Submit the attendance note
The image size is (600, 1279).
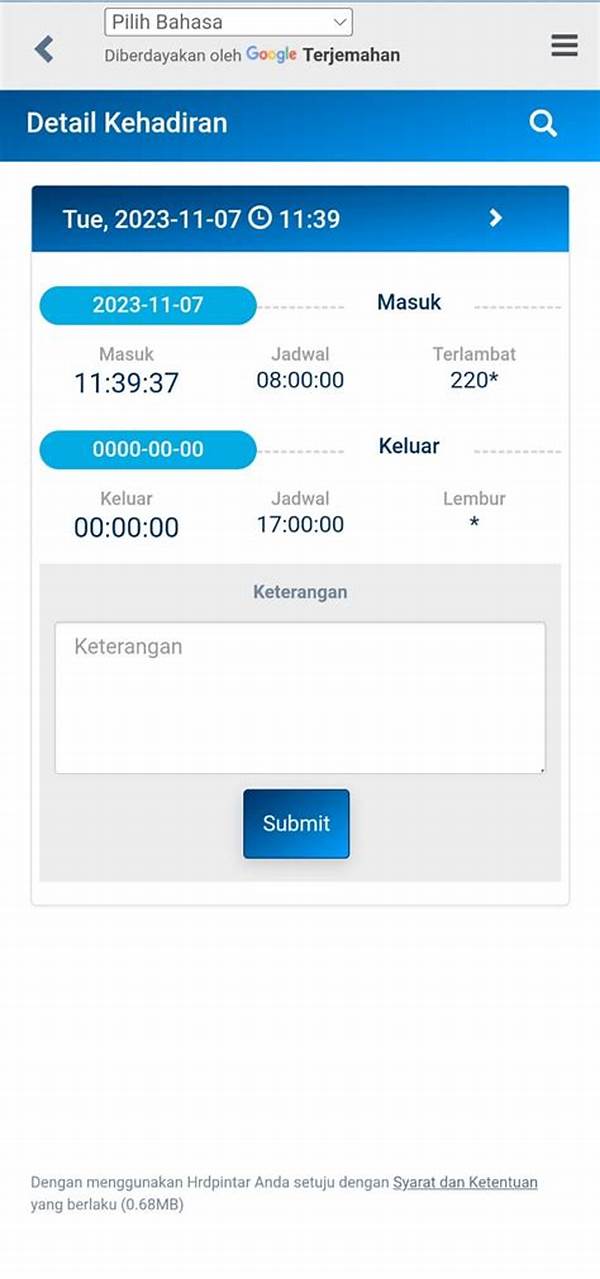click(296, 824)
